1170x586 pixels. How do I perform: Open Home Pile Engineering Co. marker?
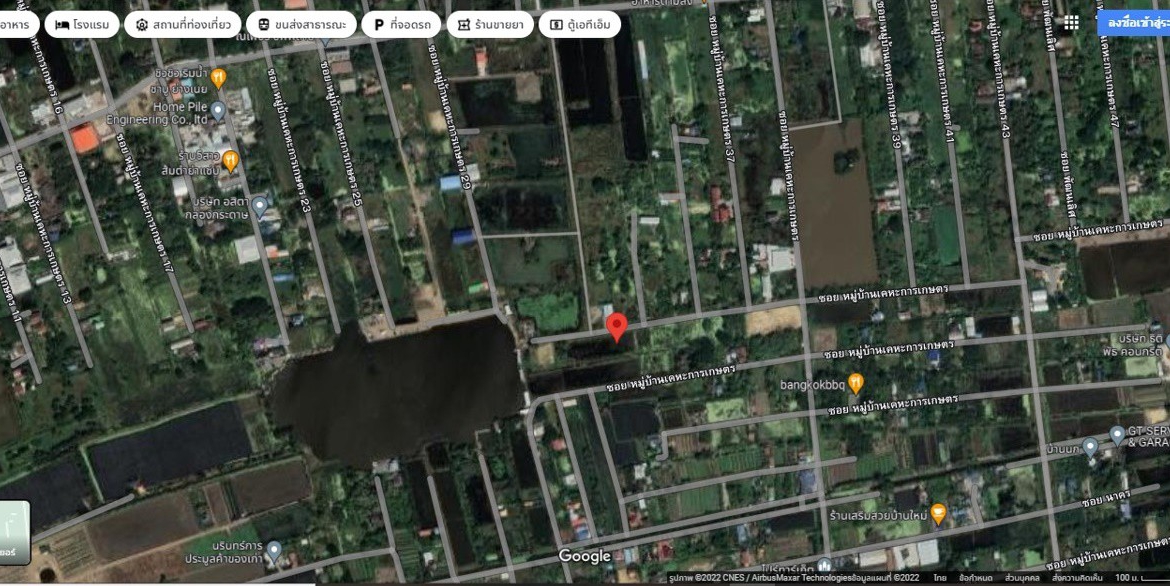[217, 109]
